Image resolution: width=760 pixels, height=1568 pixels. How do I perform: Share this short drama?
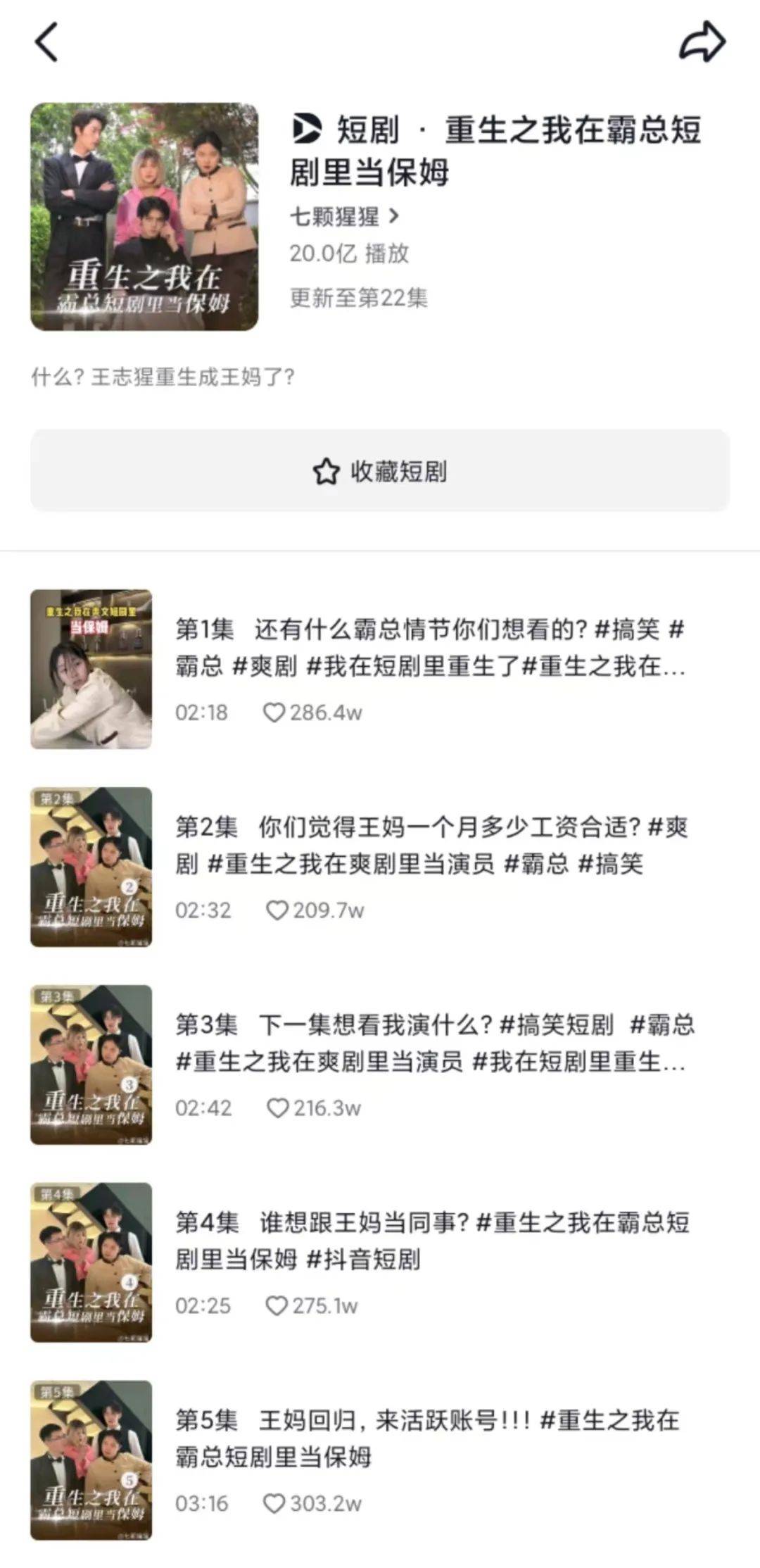click(702, 42)
